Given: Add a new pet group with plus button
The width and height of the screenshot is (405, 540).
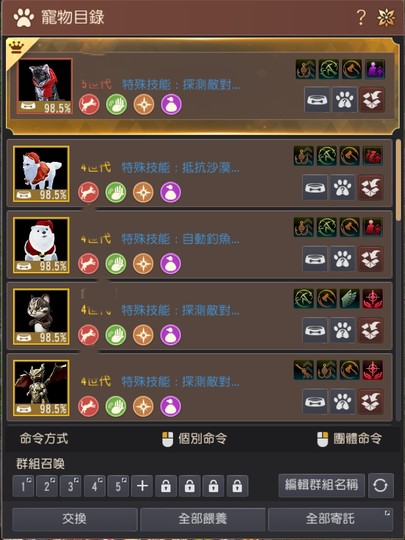Looking at the screenshot, I should [x=142, y=486].
